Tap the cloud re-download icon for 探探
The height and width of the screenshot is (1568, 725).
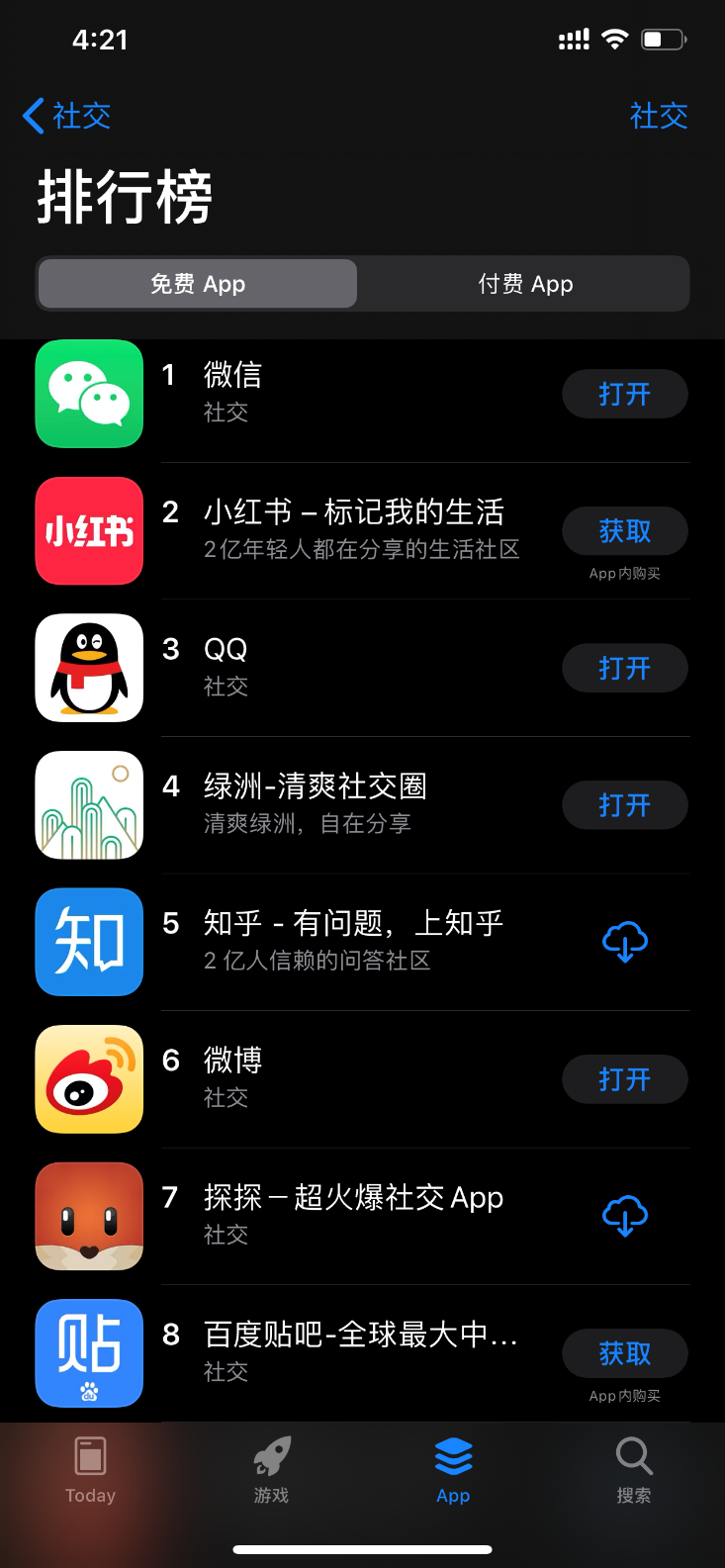coord(624,1216)
